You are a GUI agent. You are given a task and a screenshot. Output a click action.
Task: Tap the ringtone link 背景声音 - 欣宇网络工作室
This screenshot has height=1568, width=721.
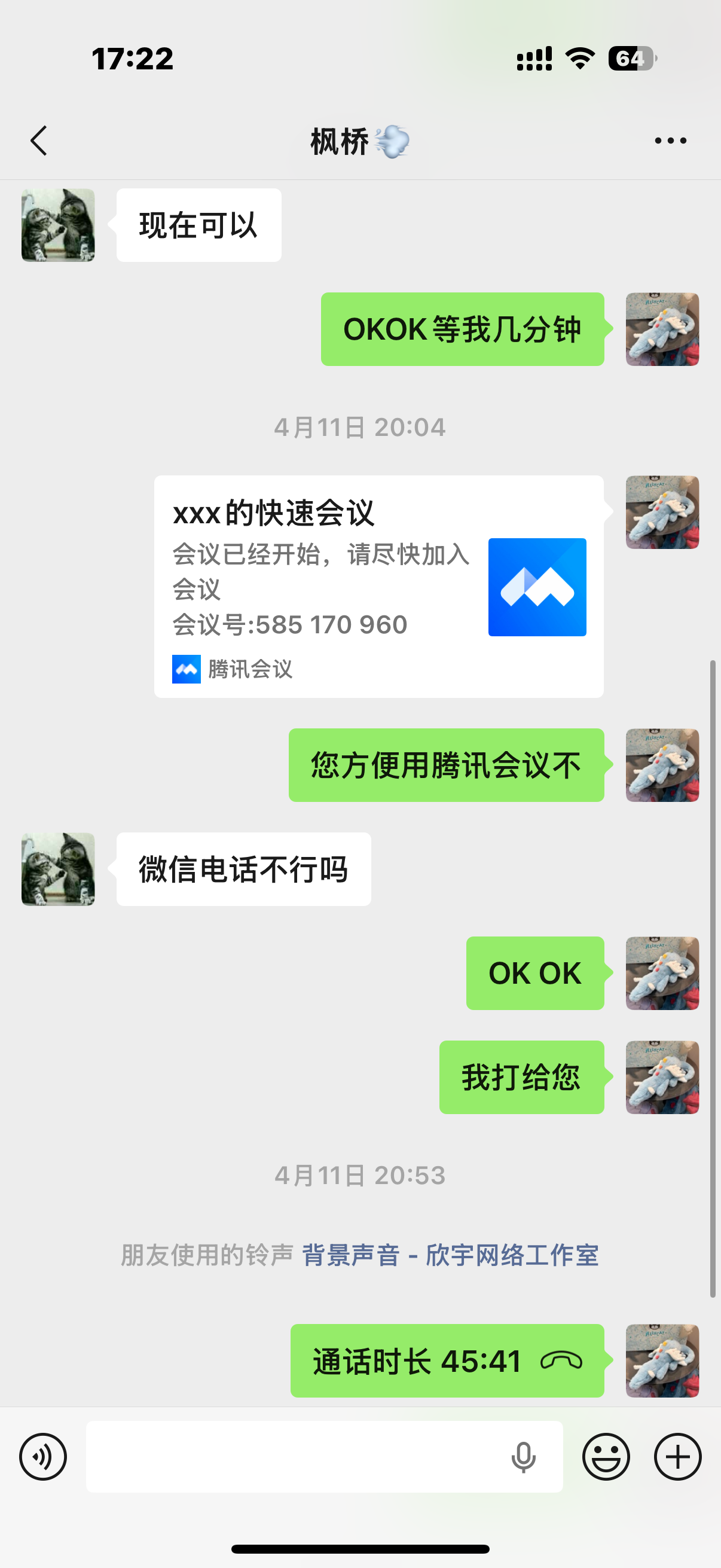point(450,1255)
